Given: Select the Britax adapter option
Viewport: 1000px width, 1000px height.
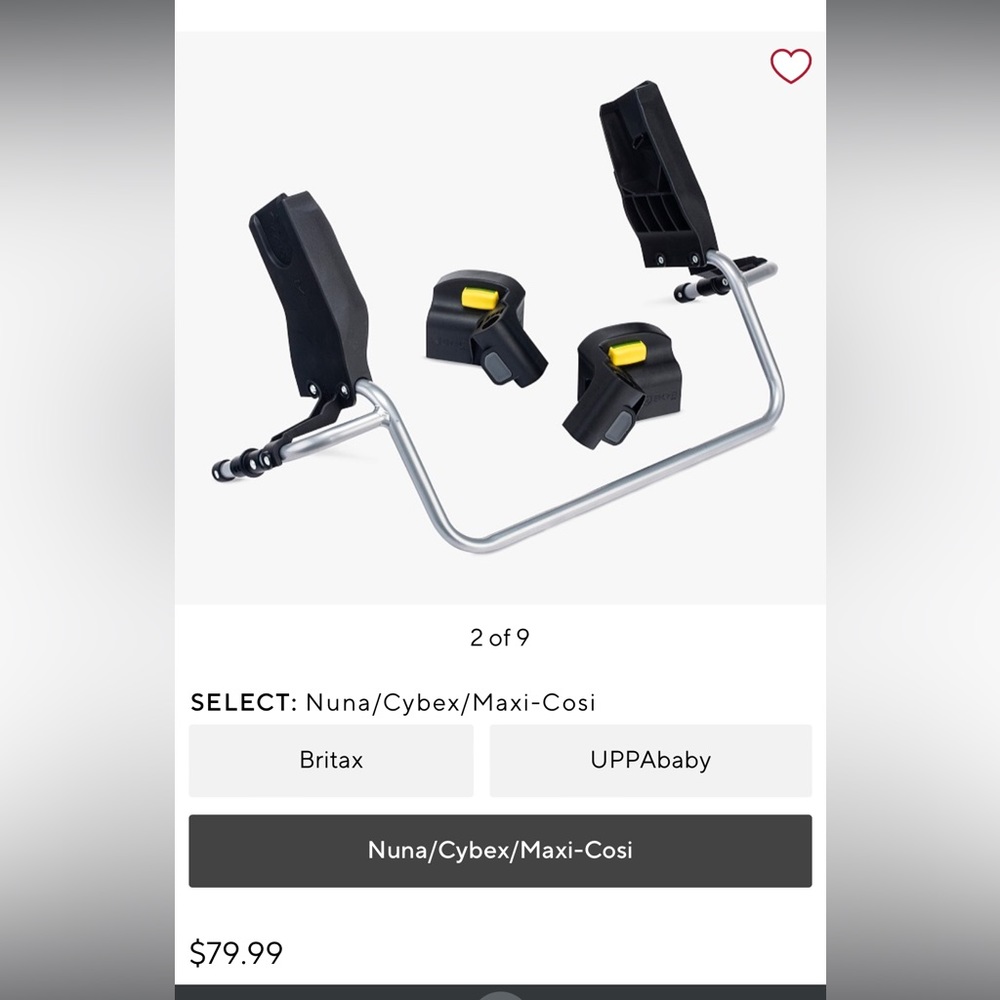Looking at the screenshot, I should pyautogui.click(x=331, y=760).
